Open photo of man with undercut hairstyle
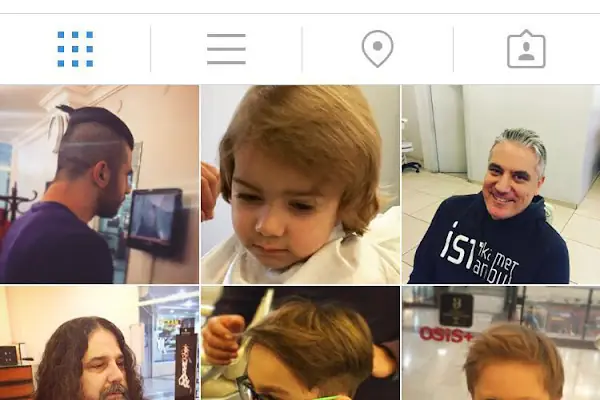 [x=99, y=185]
